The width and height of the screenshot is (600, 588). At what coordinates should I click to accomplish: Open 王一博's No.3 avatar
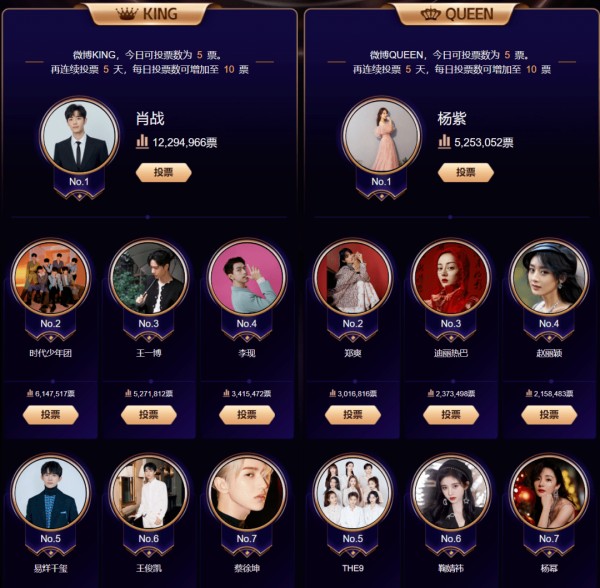tap(148, 278)
